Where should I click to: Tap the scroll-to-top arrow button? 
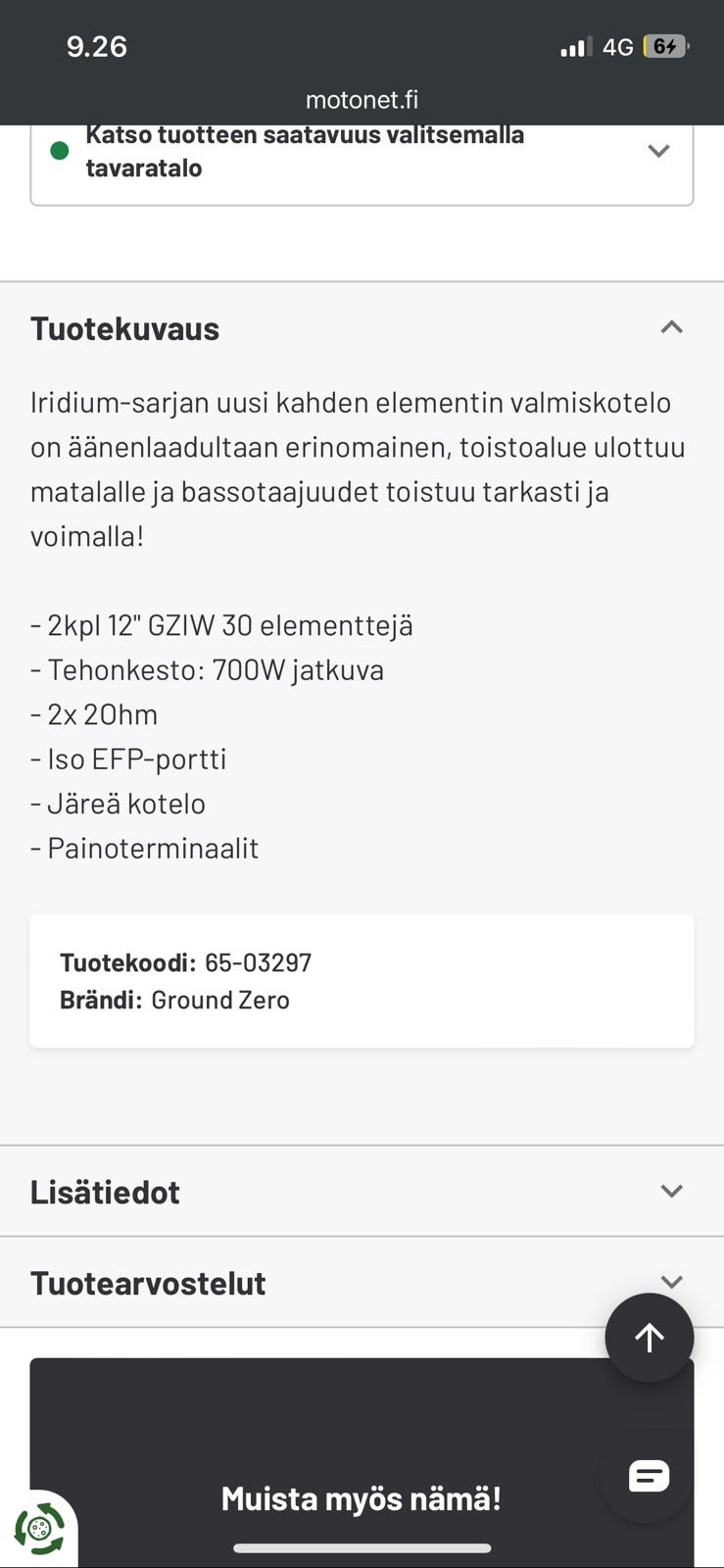649,1338
